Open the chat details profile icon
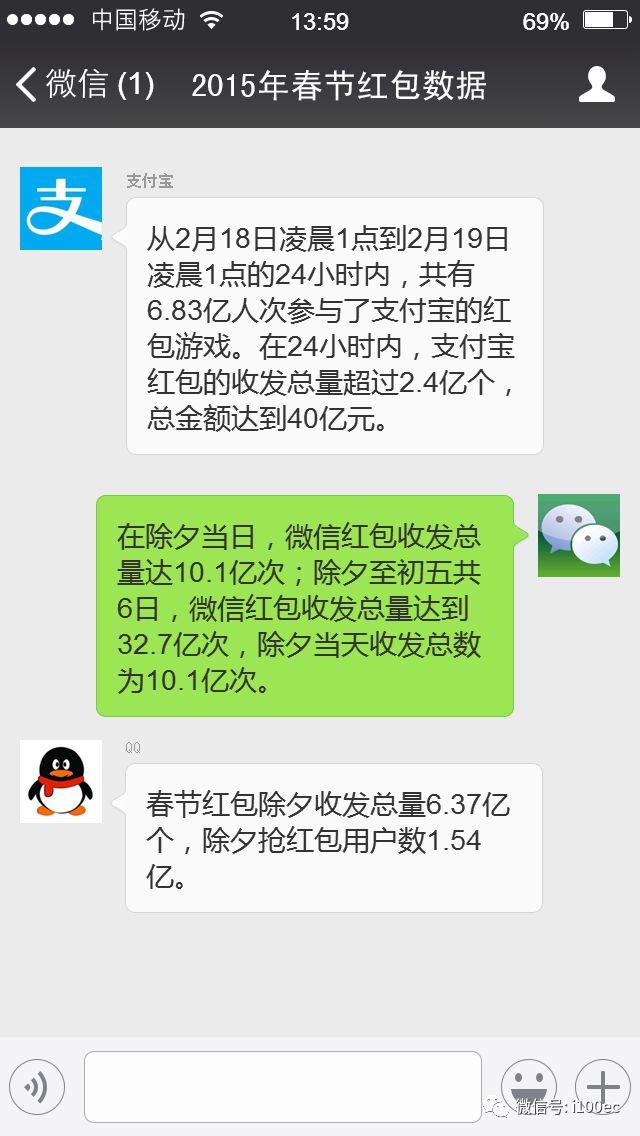This screenshot has height=1136, width=640. (597, 85)
